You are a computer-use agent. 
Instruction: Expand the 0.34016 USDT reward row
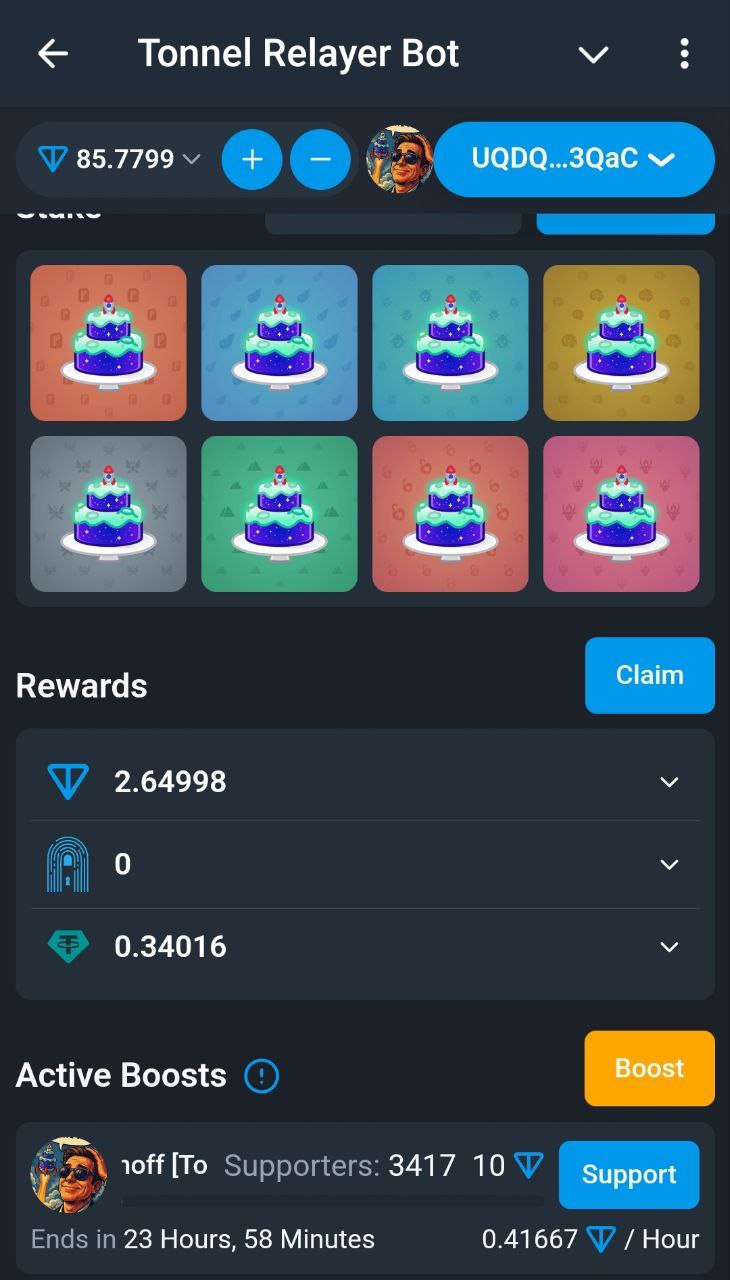(669, 947)
